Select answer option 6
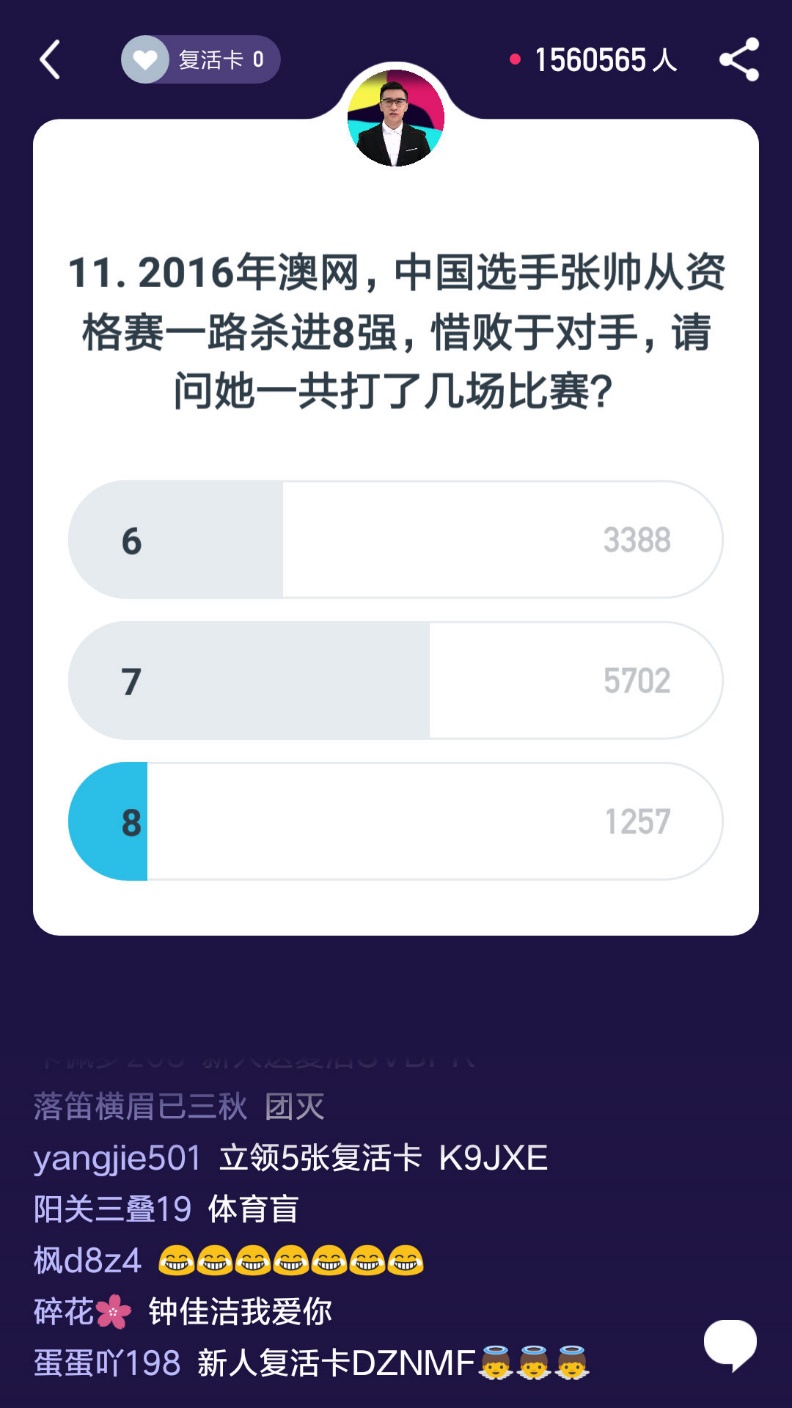Viewport: 792px width, 1408px height. coord(395,540)
